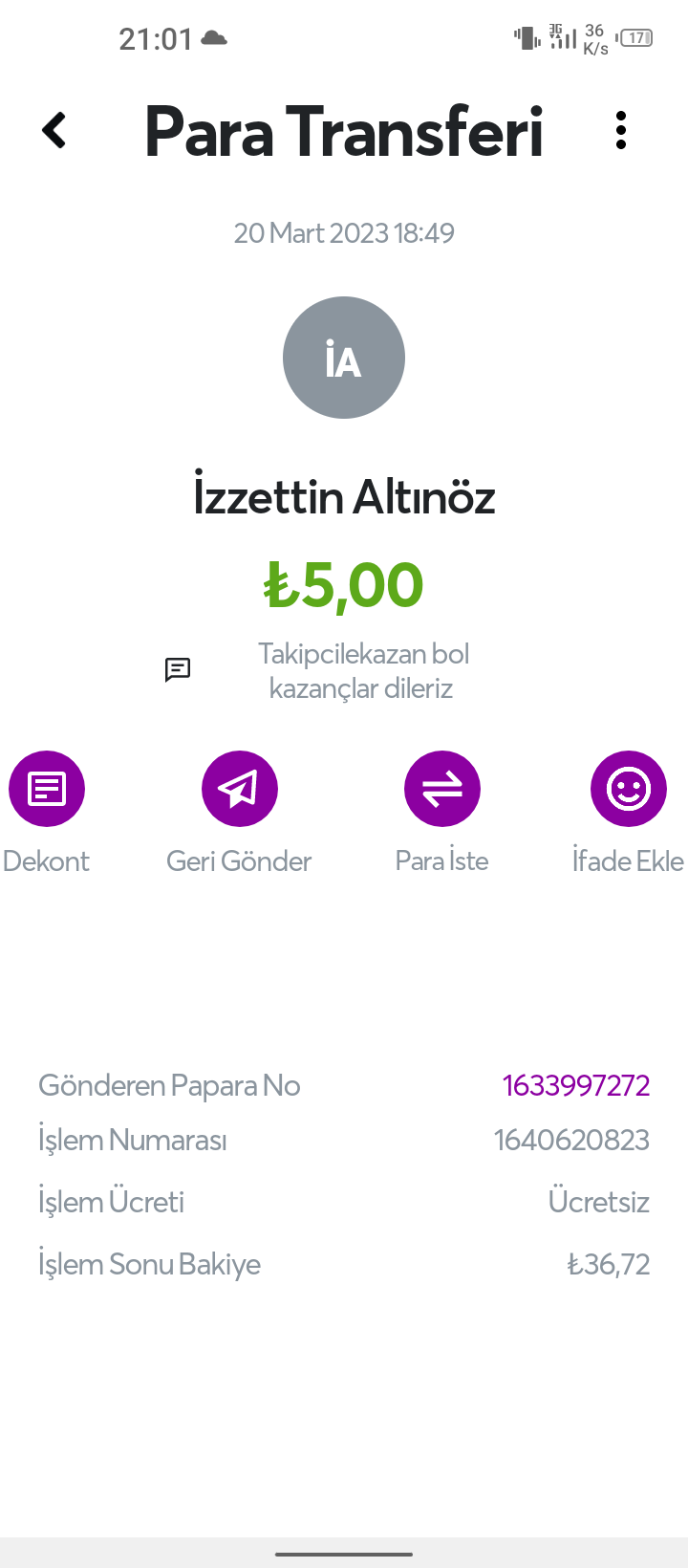Open İzzettin Altınöz's profile avatar
The height and width of the screenshot is (1568, 688).
[344, 358]
